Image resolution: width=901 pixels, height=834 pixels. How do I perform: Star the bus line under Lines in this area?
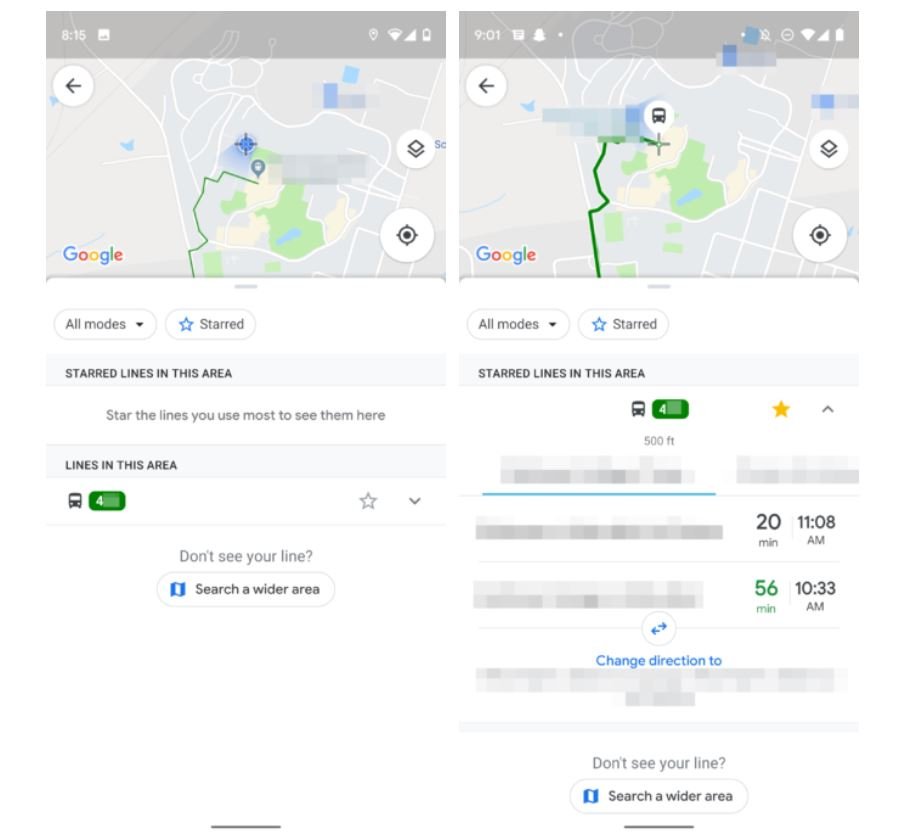(368, 501)
